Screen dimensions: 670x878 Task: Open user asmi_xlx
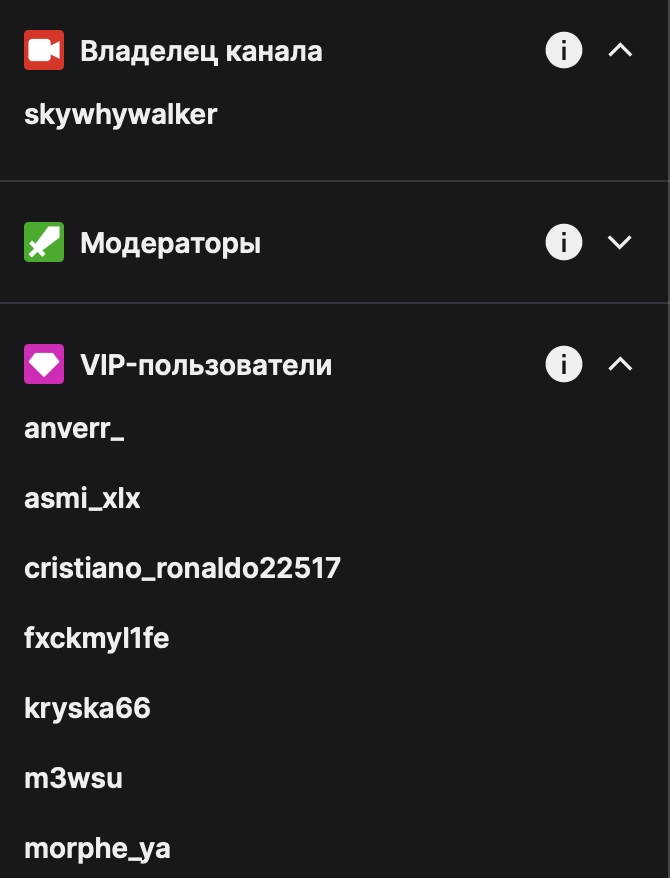tap(82, 498)
